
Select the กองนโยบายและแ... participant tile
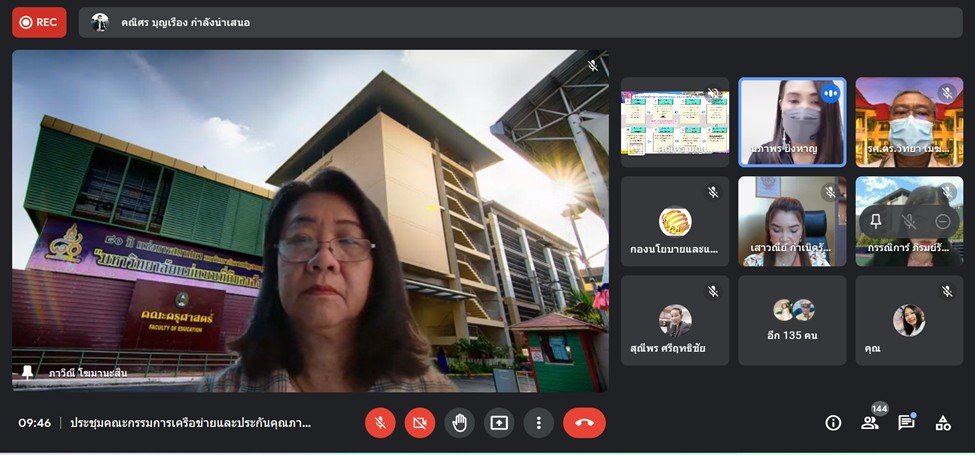click(675, 221)
